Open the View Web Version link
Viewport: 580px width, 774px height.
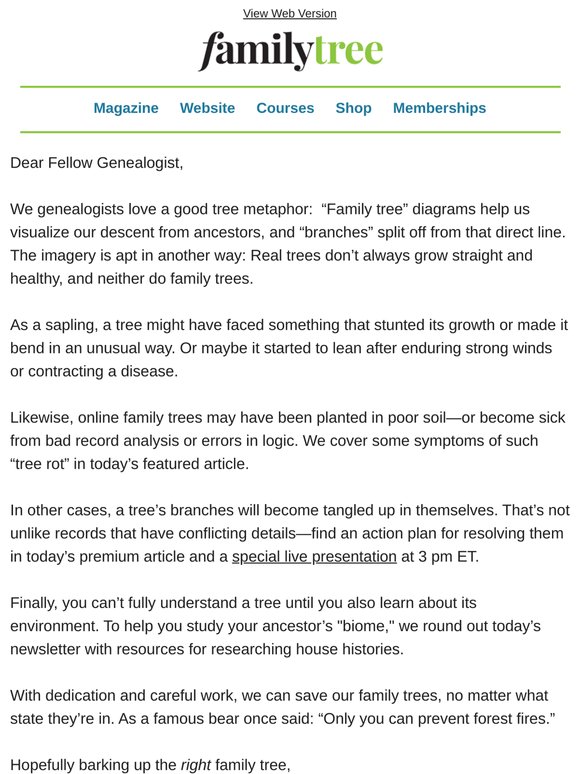[x=290, y=13]
